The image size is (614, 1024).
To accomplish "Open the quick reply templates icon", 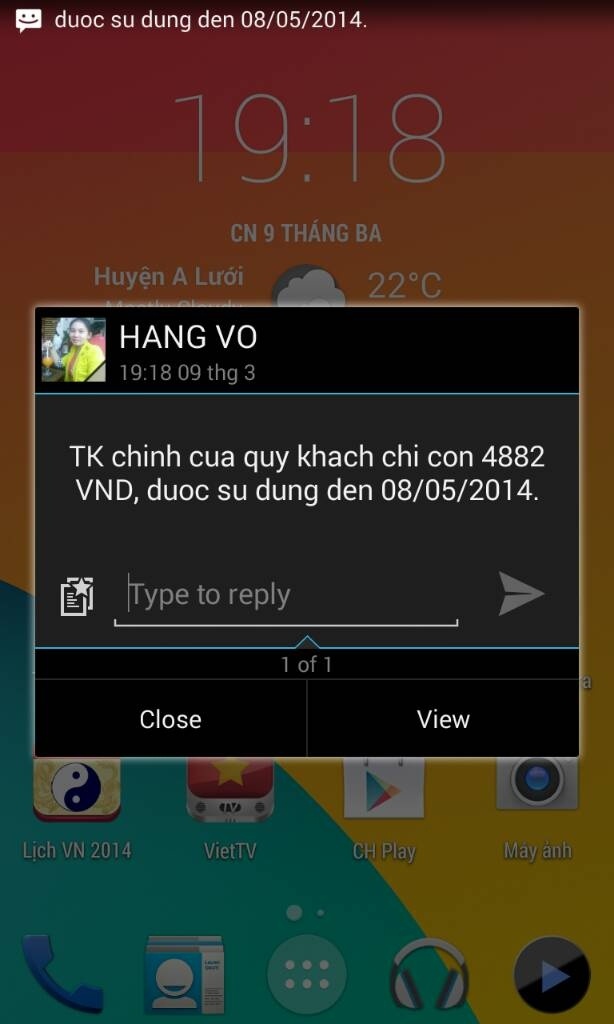I will click(77, 596).
